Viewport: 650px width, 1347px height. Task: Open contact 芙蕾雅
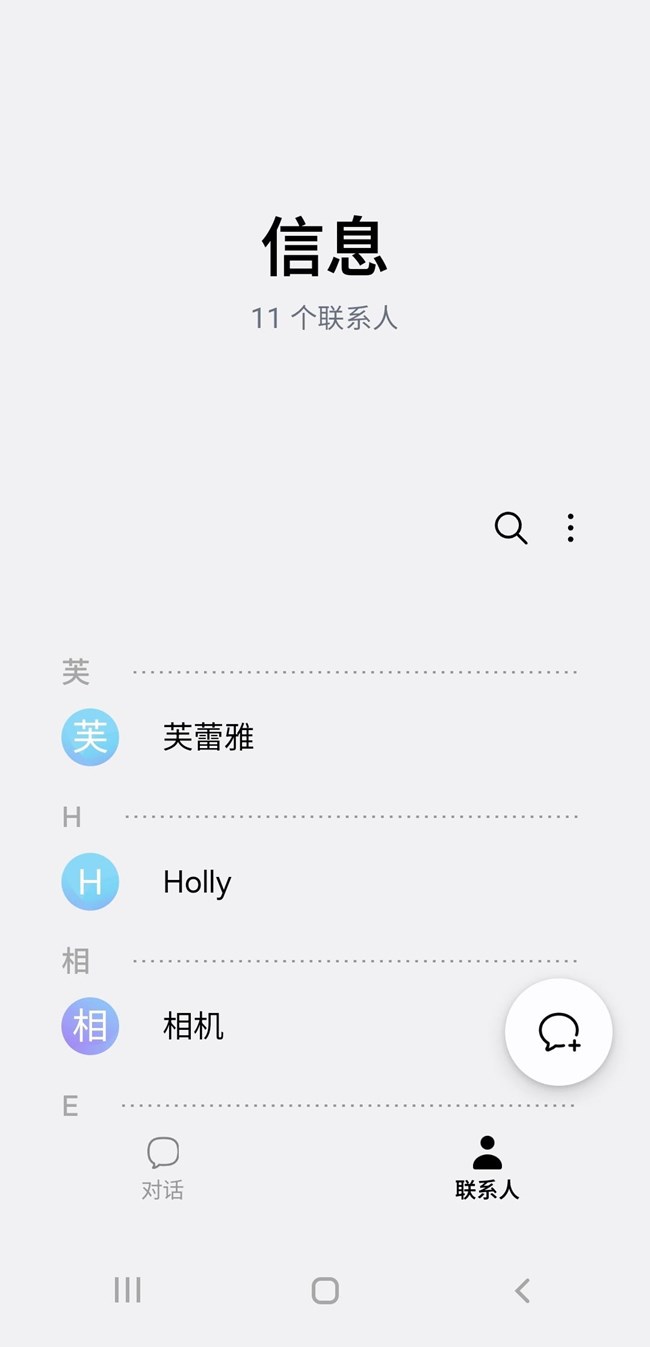coord(208,738)
